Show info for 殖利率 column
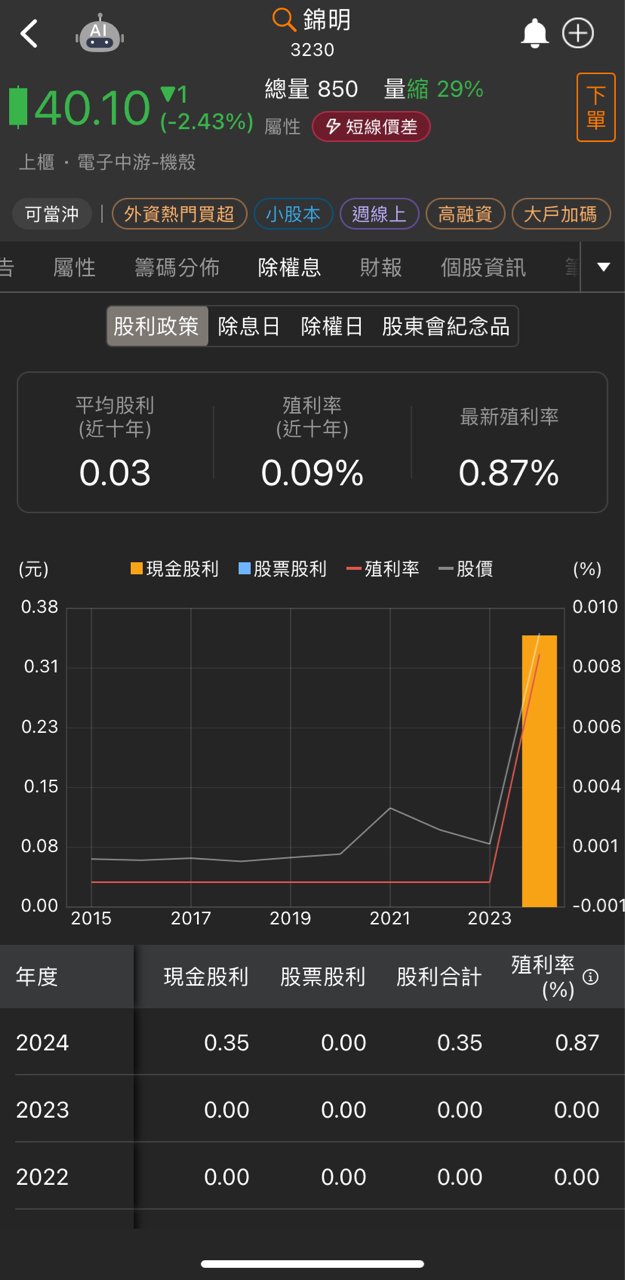625x1280 pixels. coord(591,977)
